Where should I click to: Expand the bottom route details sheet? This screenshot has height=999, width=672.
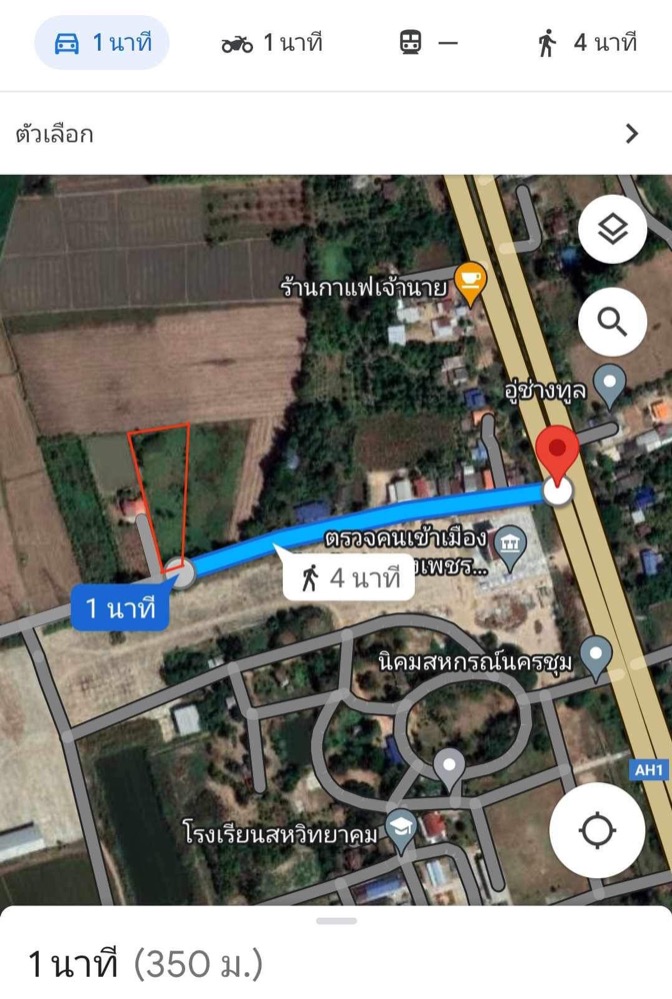point(336,921)
